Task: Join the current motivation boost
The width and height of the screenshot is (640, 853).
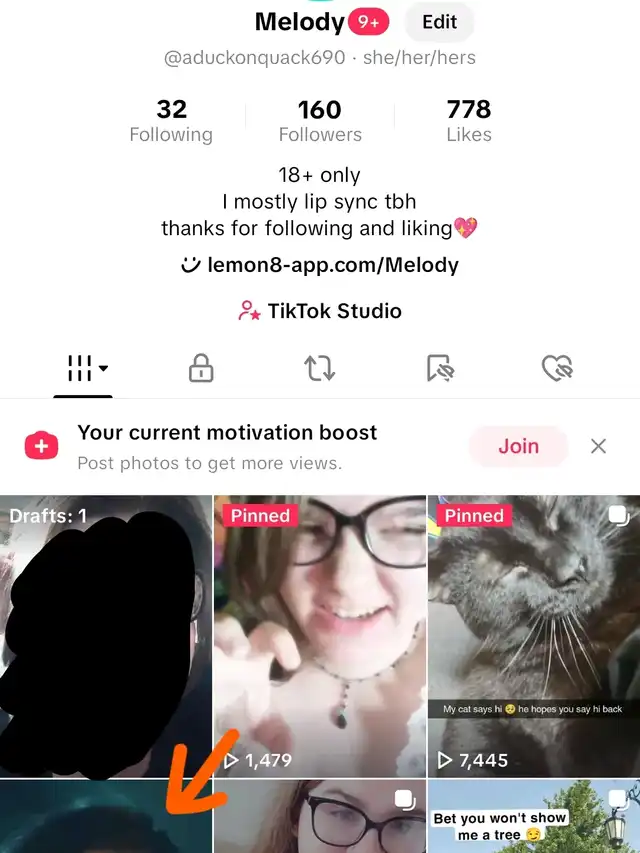Action: click(518, 446)
